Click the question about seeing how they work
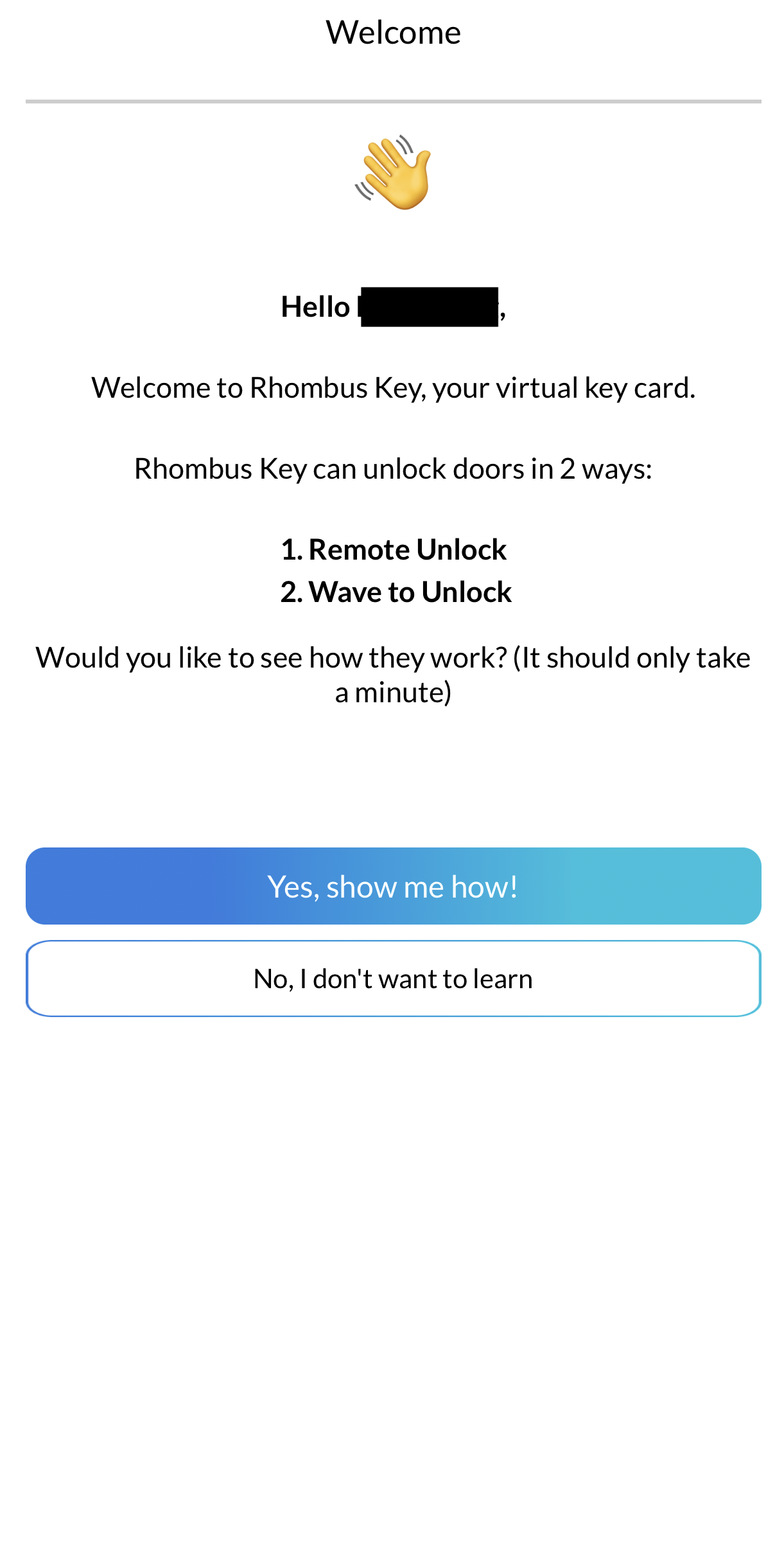The image size is (784, 1560). [x=393, y=673]
